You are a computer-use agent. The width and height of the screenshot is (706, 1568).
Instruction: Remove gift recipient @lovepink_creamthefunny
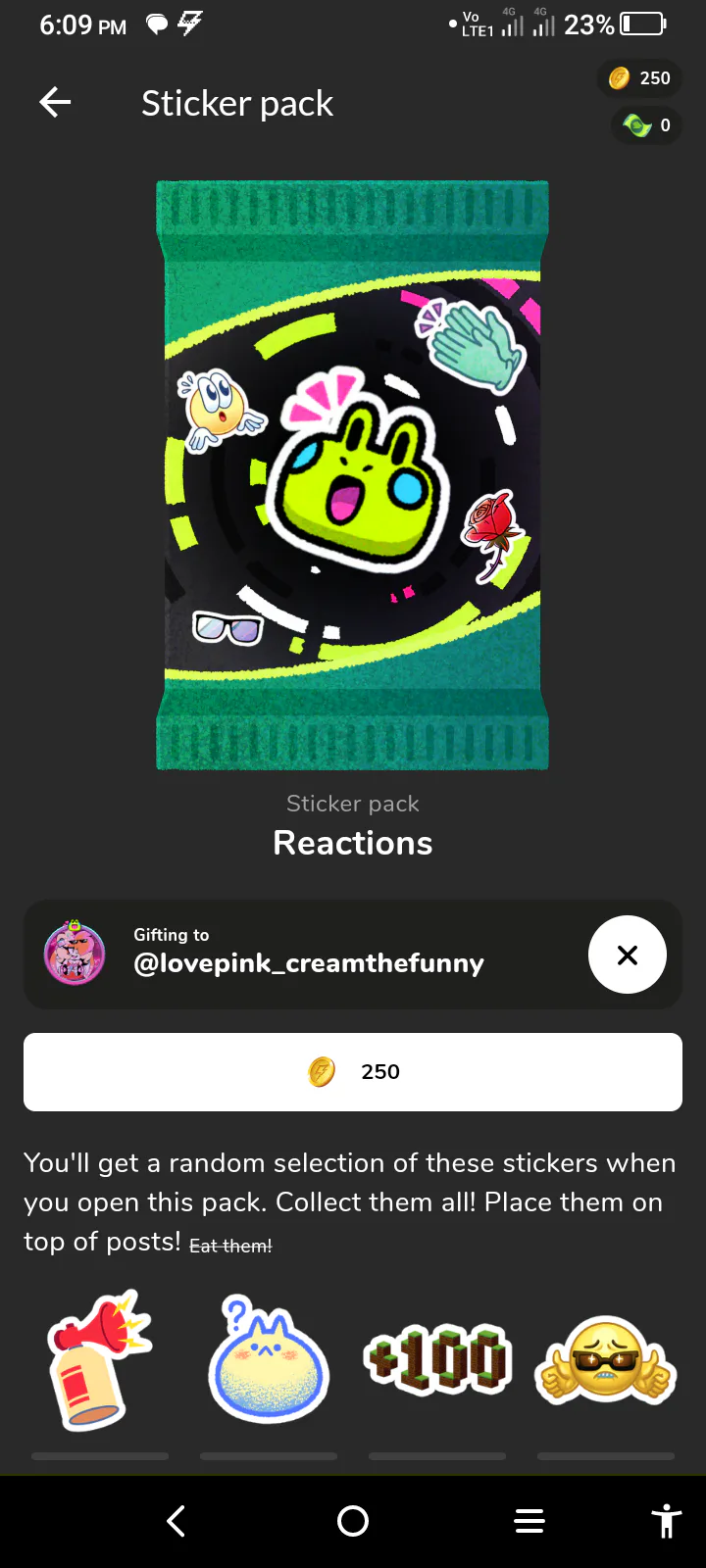pos(628,955)
